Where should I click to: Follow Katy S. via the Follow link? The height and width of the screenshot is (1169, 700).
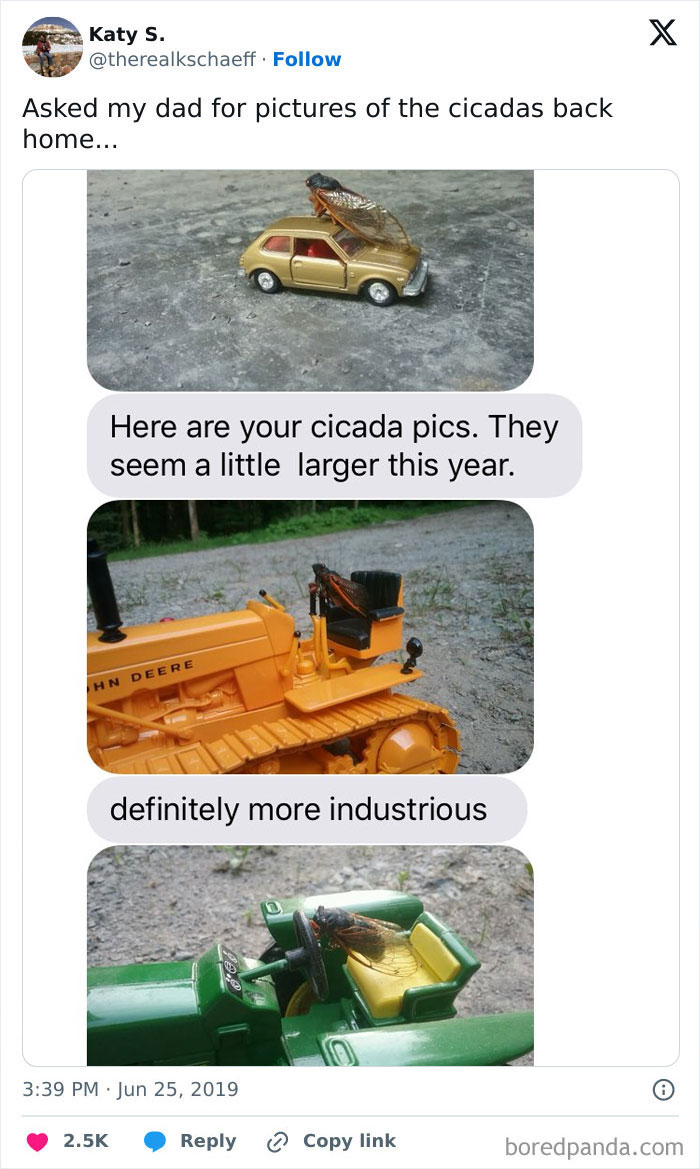pyautogui.click(x=307, y=59)
